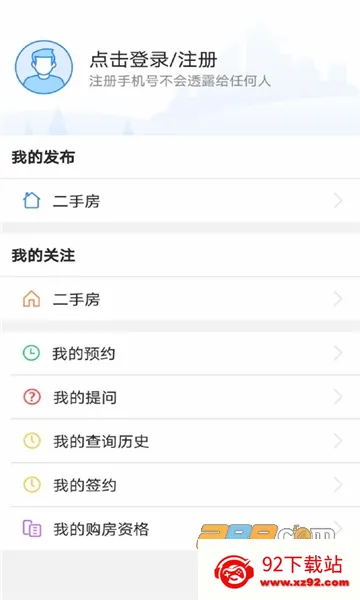Open 我的签约 row
This screenshot has height=600, width=360.
(x=180, y=485)
